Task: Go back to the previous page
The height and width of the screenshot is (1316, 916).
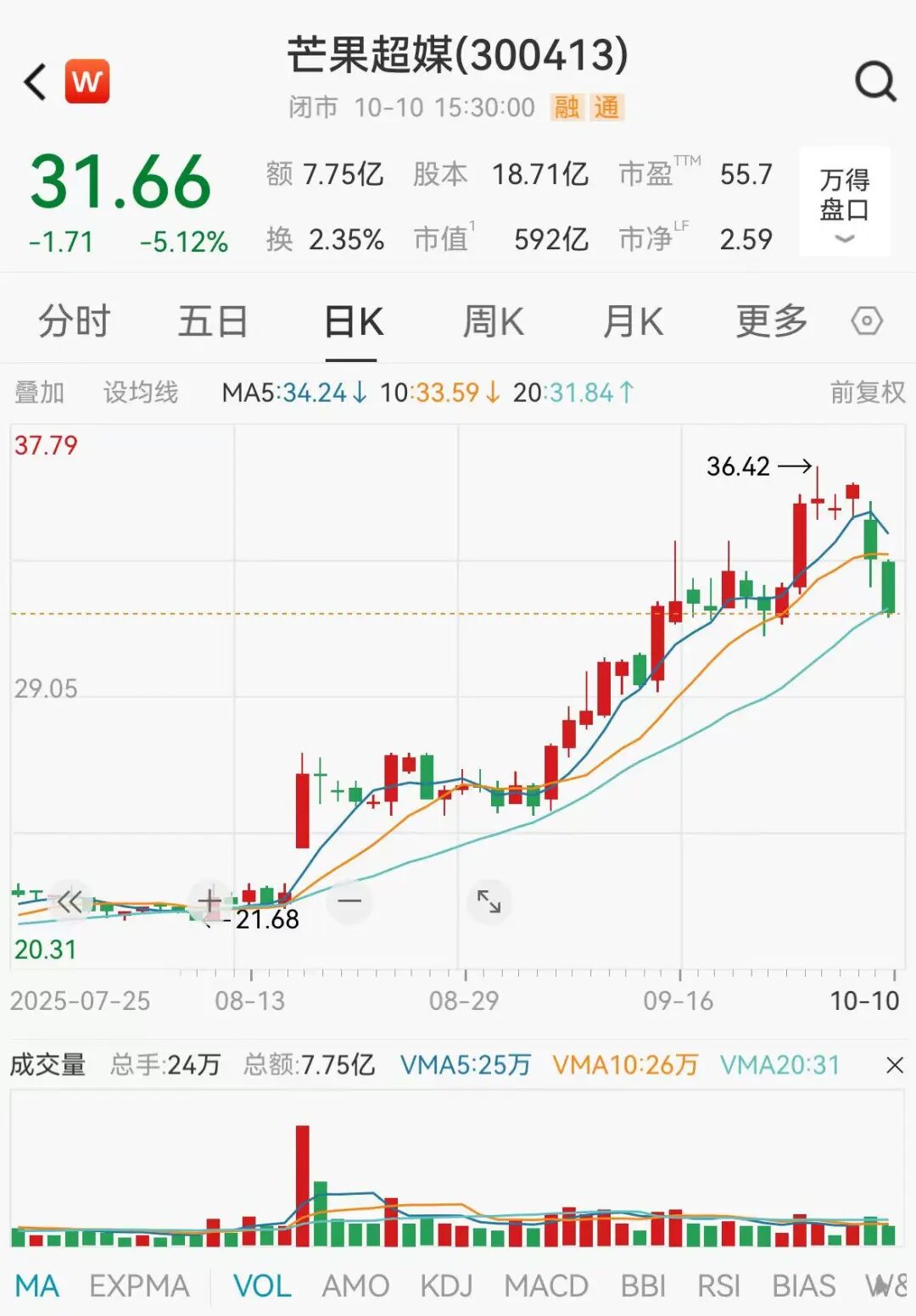Action: (36, 82)
